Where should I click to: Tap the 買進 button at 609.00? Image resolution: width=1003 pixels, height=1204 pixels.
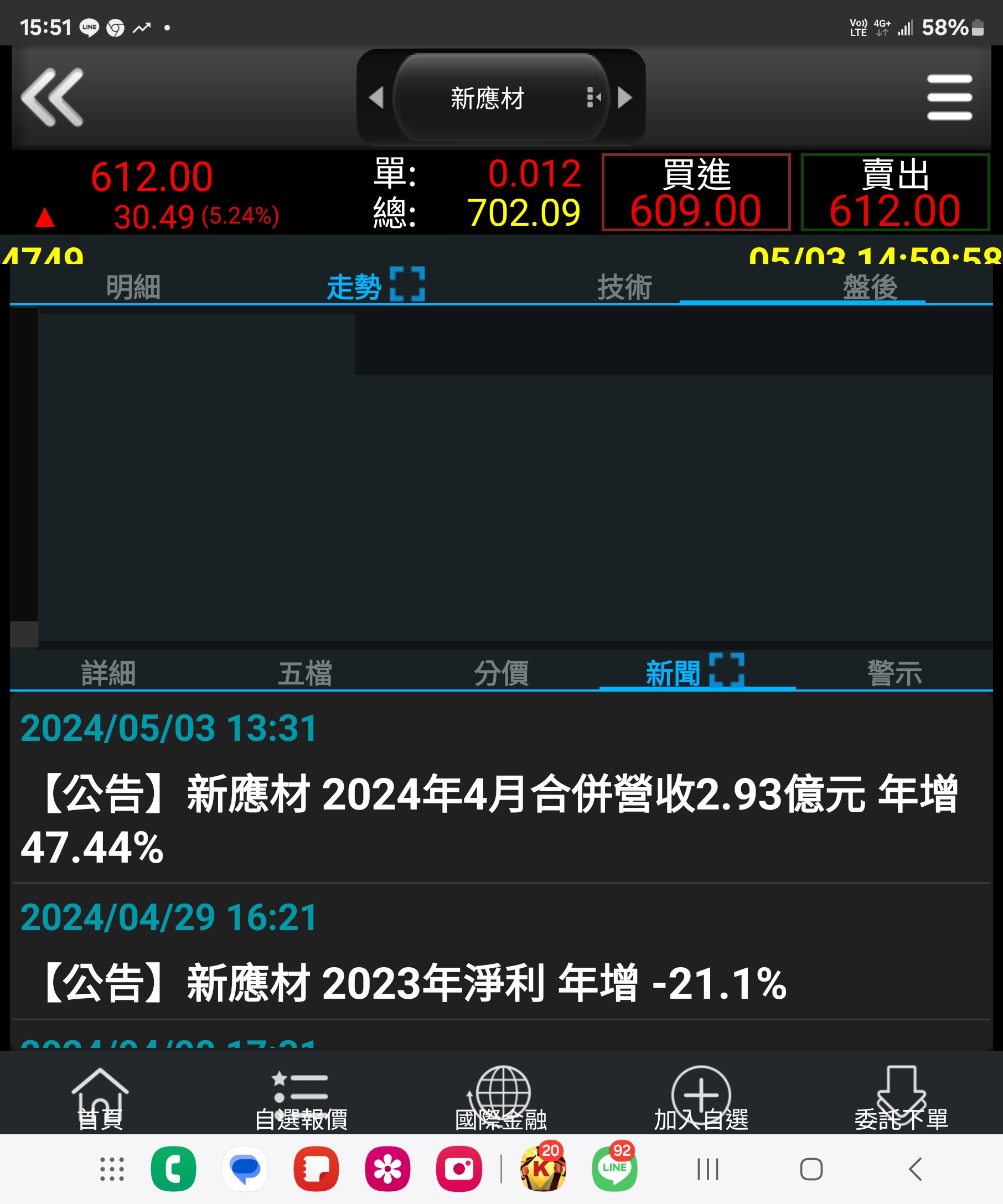[x=696, y=193]
